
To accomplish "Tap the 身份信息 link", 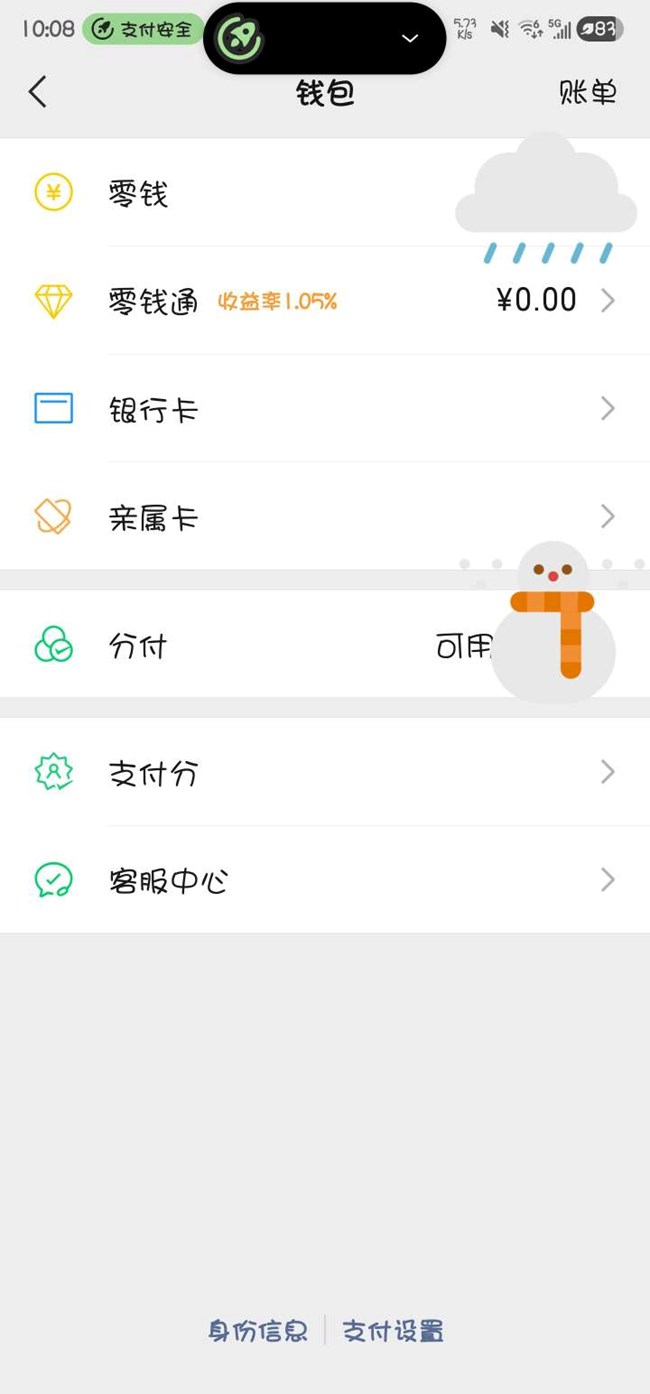I will pos(257,1331).
